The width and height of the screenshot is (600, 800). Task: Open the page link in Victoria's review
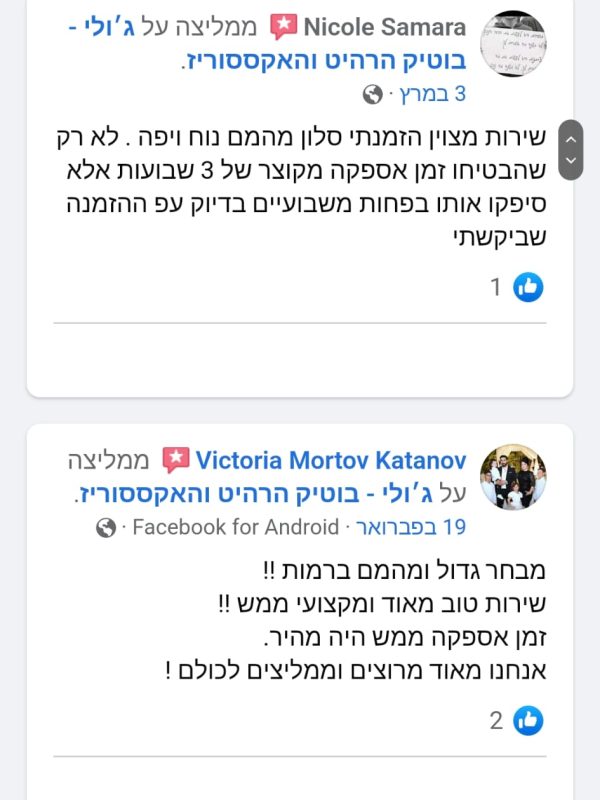(x=272, y=493)
